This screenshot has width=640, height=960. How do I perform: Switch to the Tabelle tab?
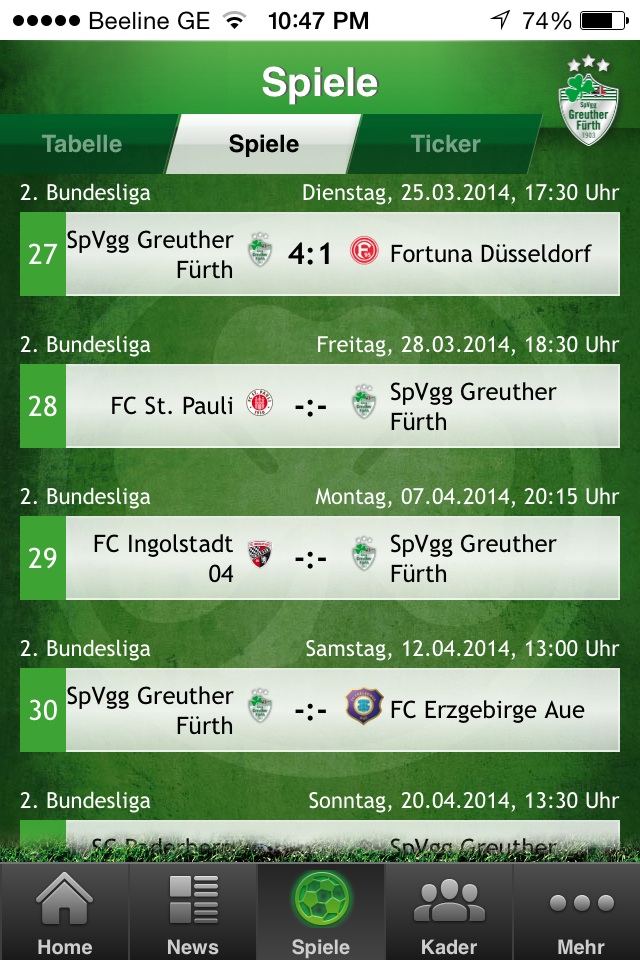[82, 144]
